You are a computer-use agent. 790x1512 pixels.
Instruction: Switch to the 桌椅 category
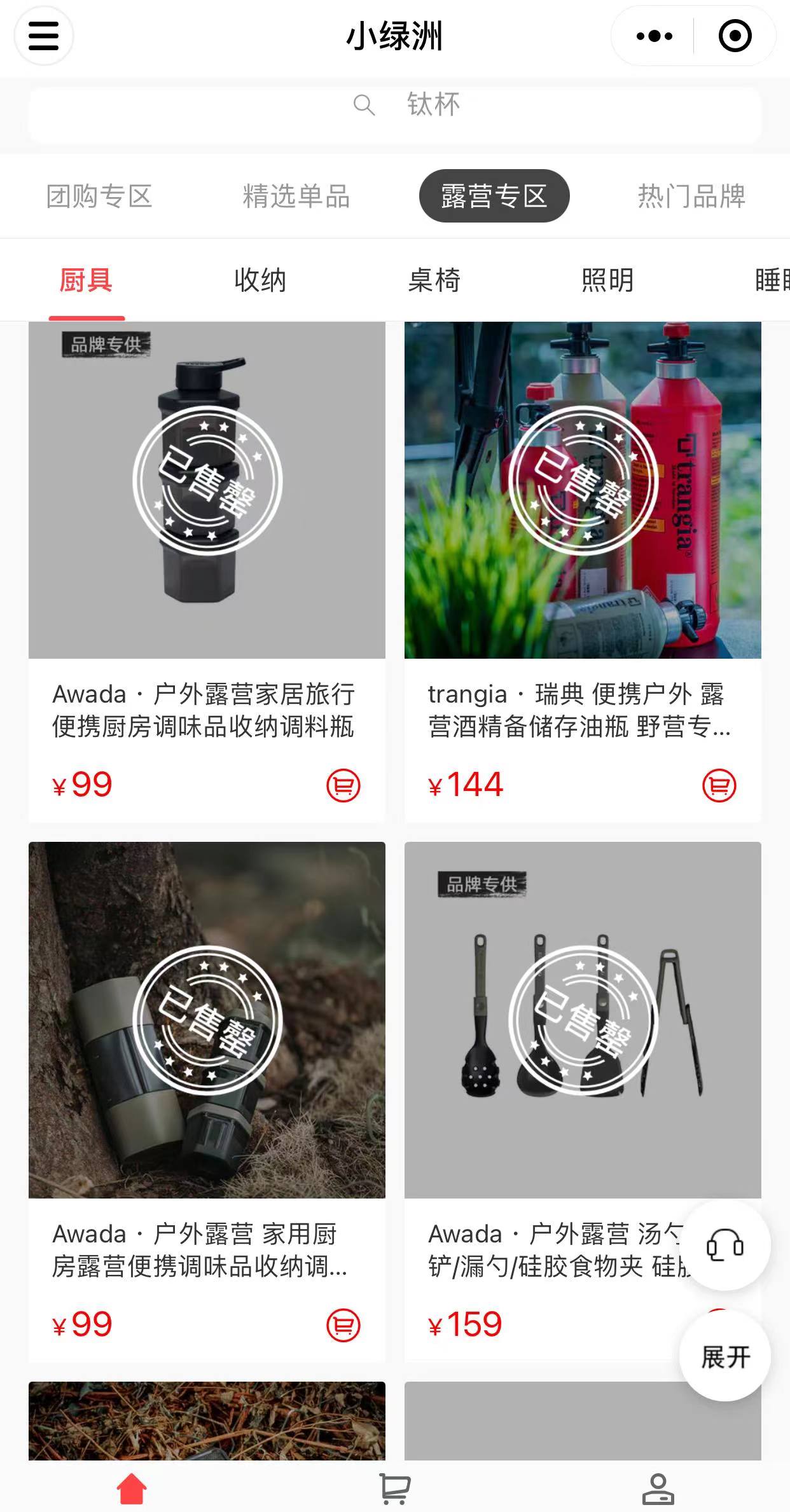point(434,280)
